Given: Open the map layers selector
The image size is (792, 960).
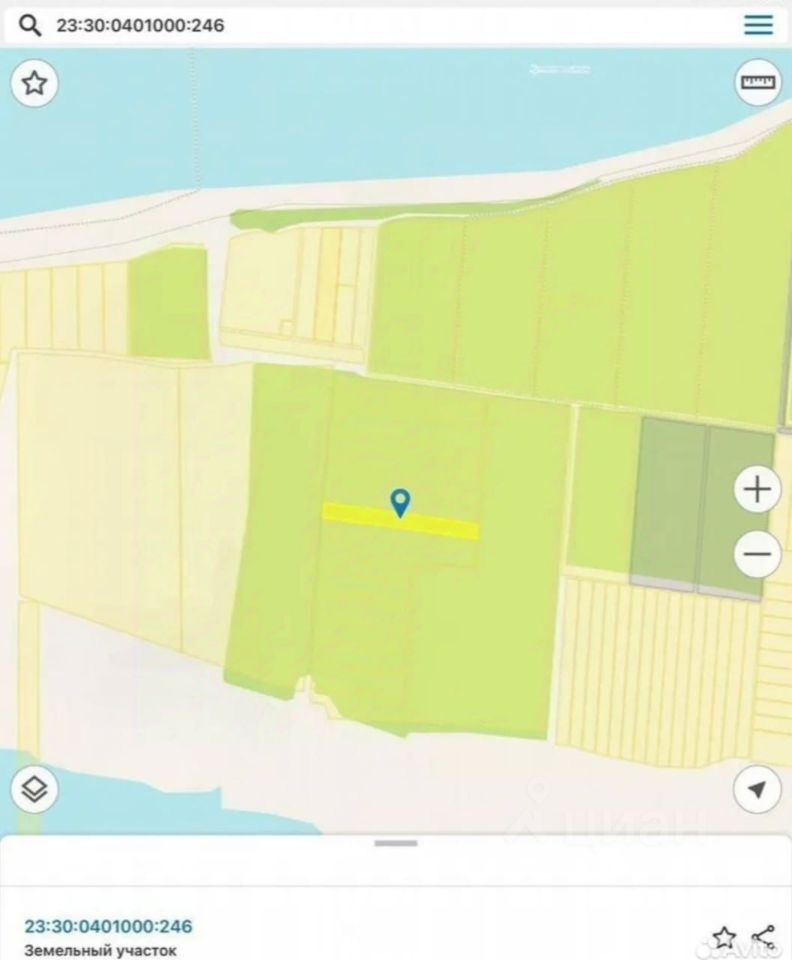Looking at the screenshot, I should (35, 791).
